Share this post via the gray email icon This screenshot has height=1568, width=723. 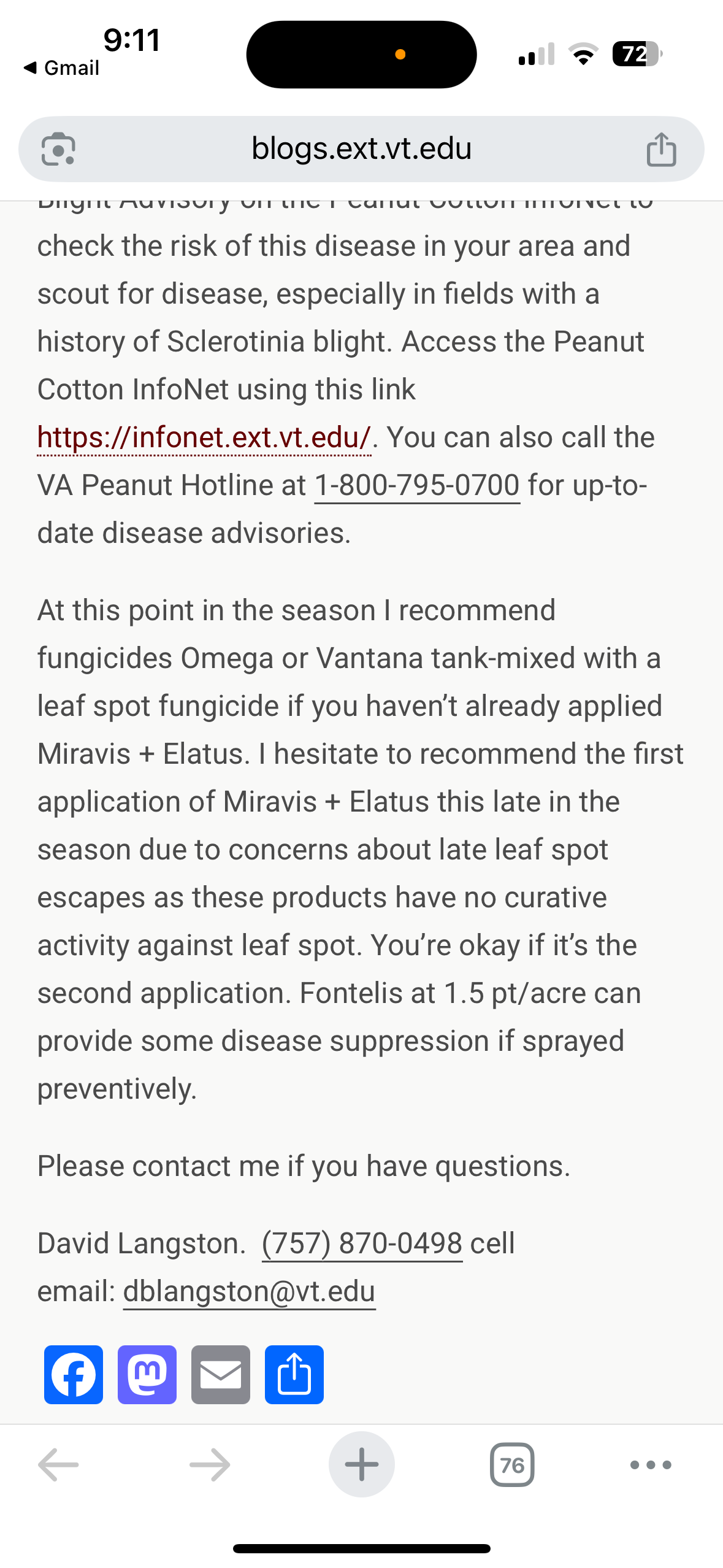click(x=221, y=1375)
